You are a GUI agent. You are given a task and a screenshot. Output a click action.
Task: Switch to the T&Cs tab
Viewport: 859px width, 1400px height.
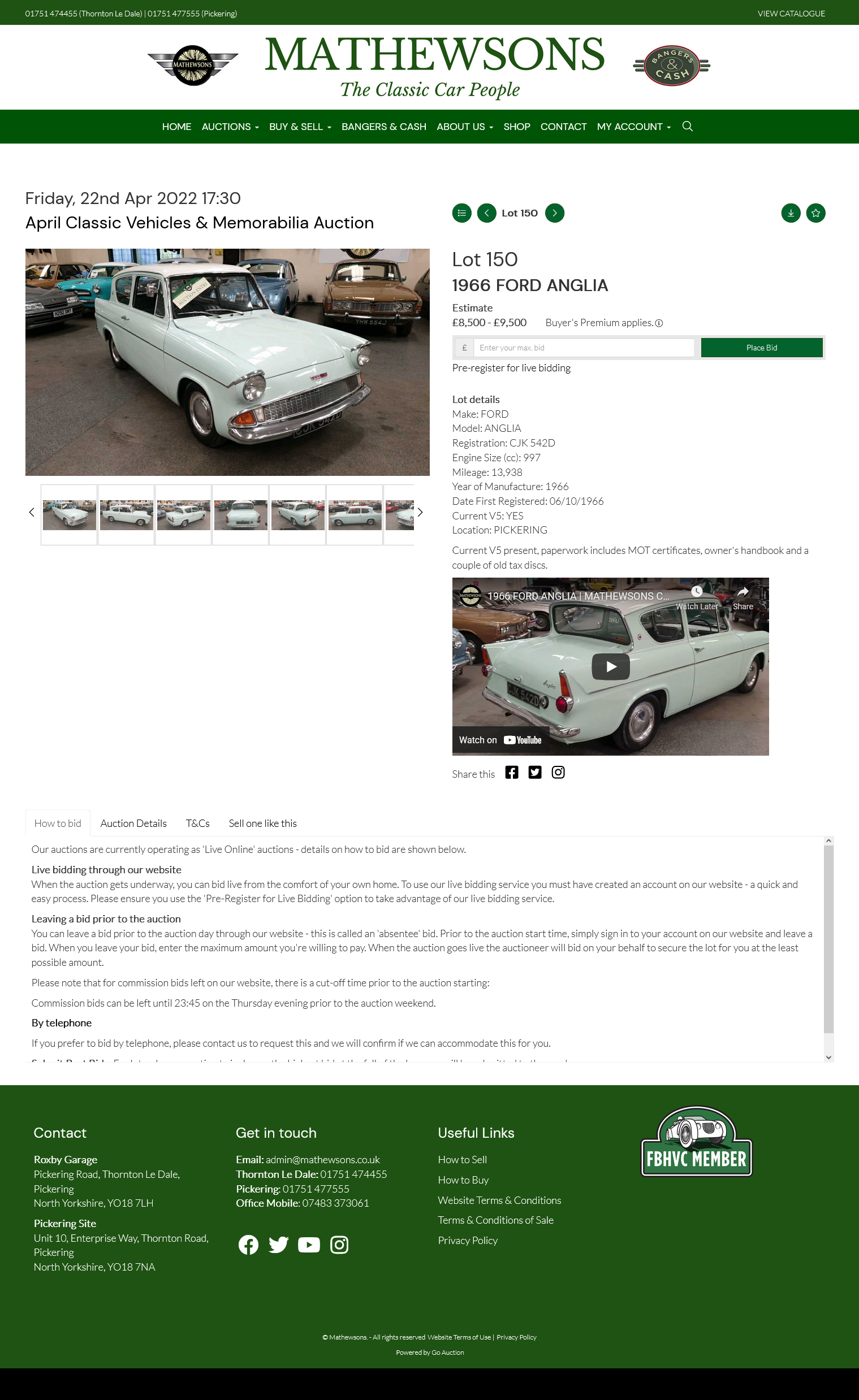pos(197,823)
